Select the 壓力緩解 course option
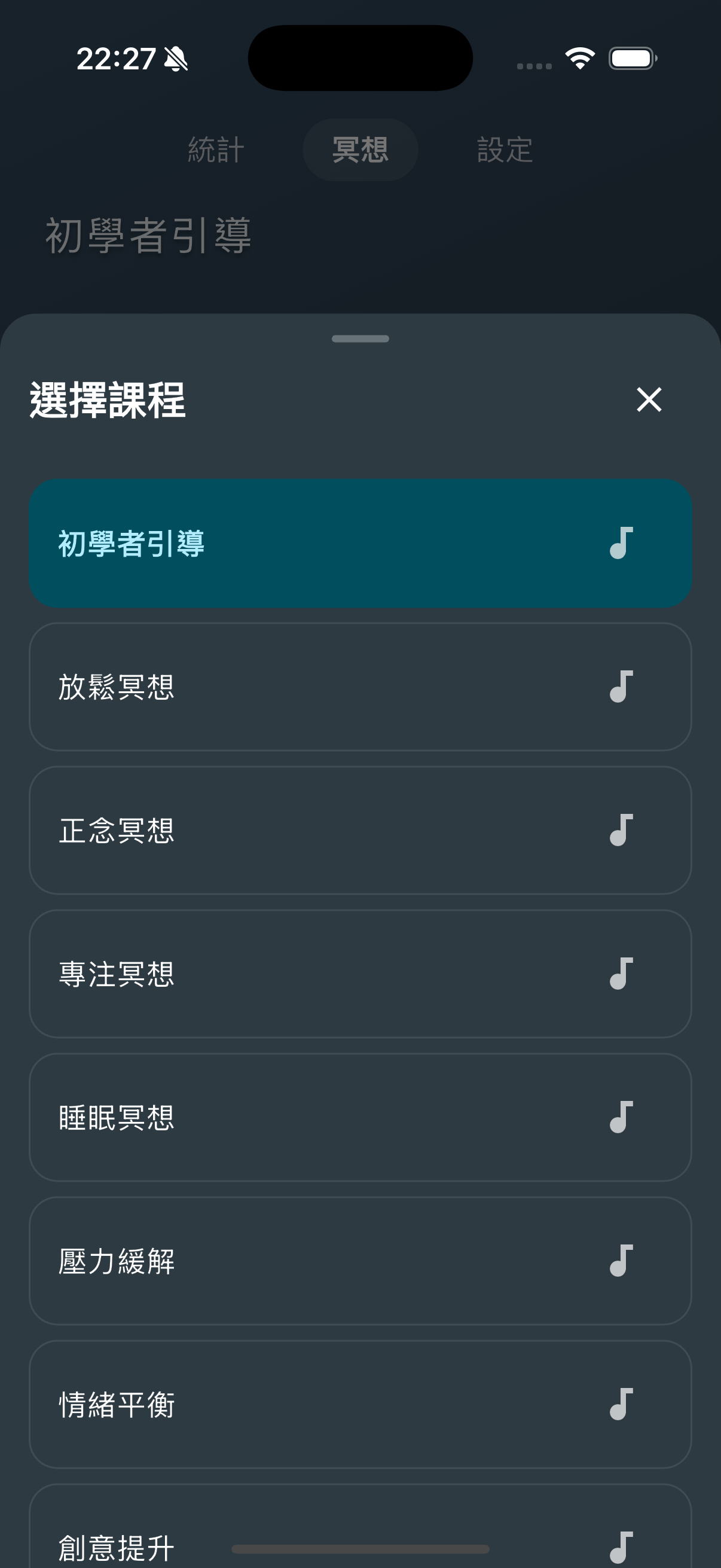Screen dimensions: 721x1568 tap(360, 1261)
